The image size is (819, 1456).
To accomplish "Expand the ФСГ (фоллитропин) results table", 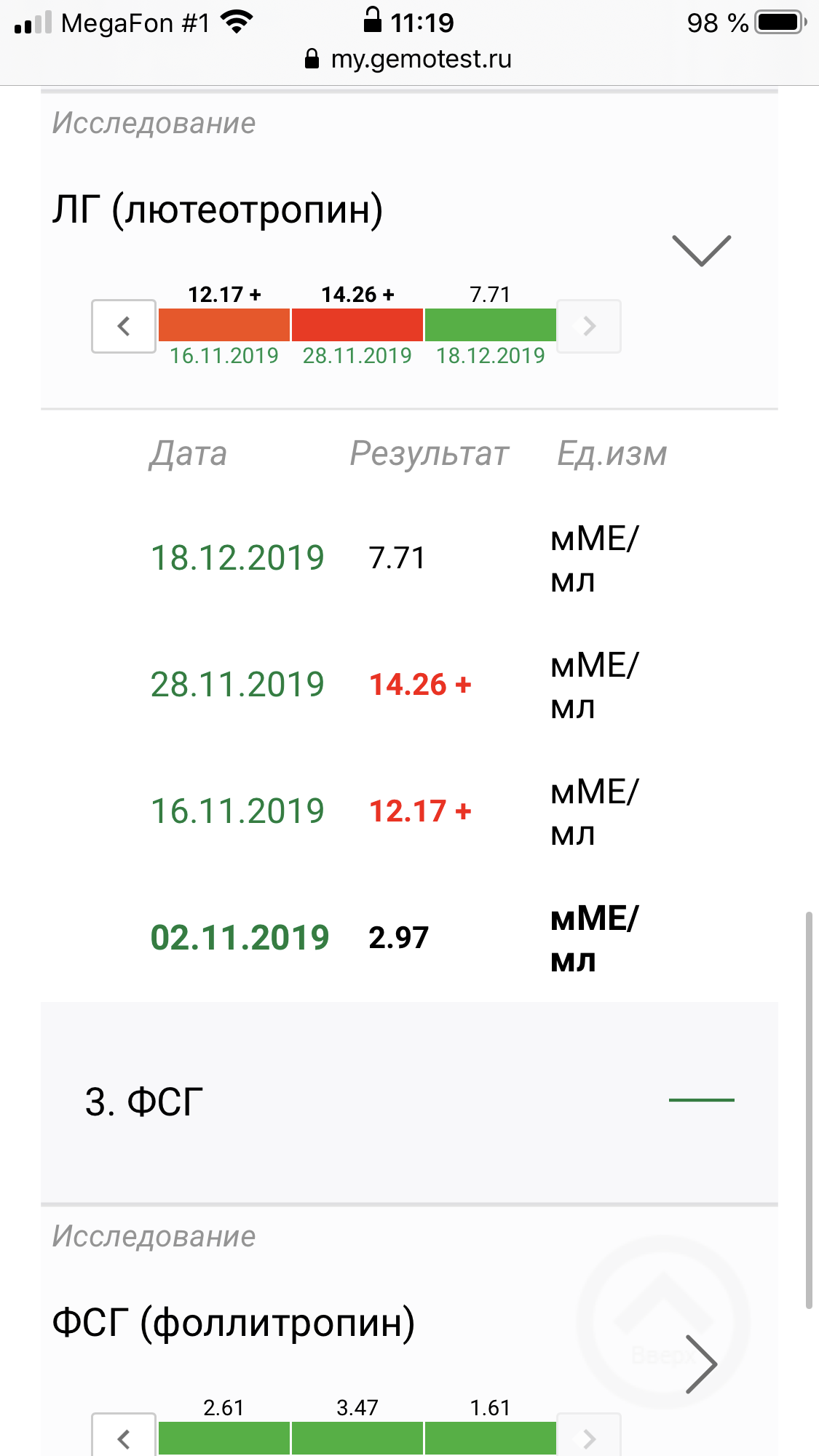I will pos(701,1364).
